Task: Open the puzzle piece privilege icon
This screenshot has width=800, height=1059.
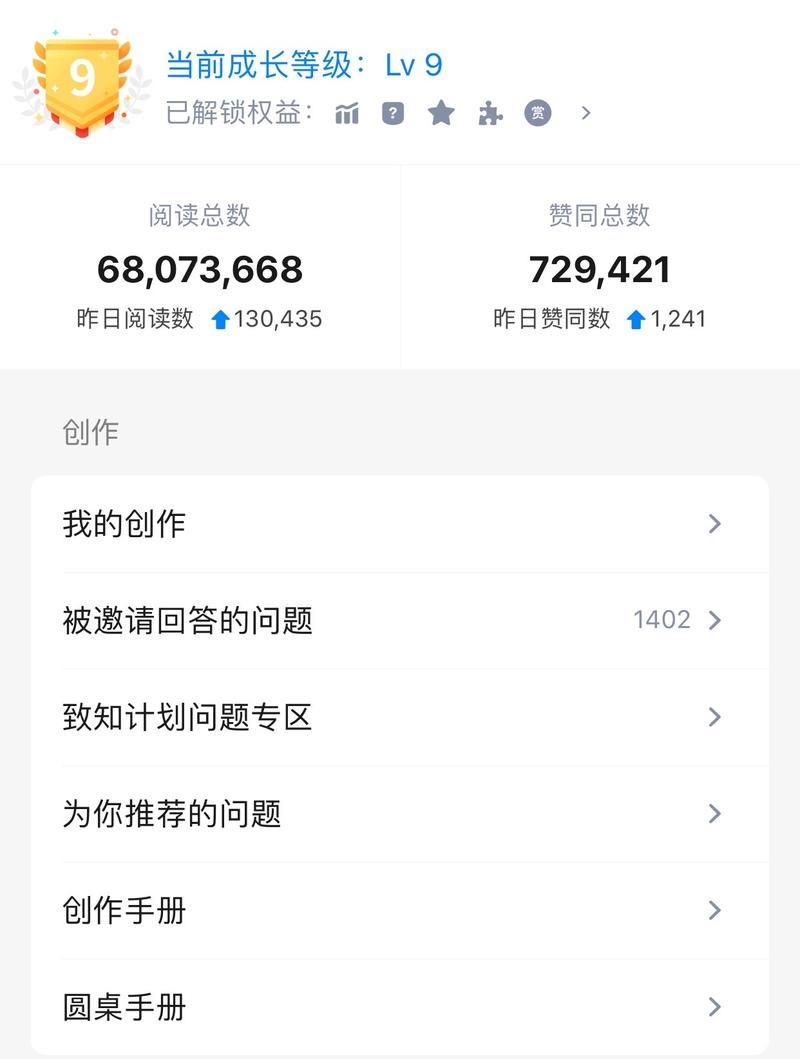Action: click(489, 113)
